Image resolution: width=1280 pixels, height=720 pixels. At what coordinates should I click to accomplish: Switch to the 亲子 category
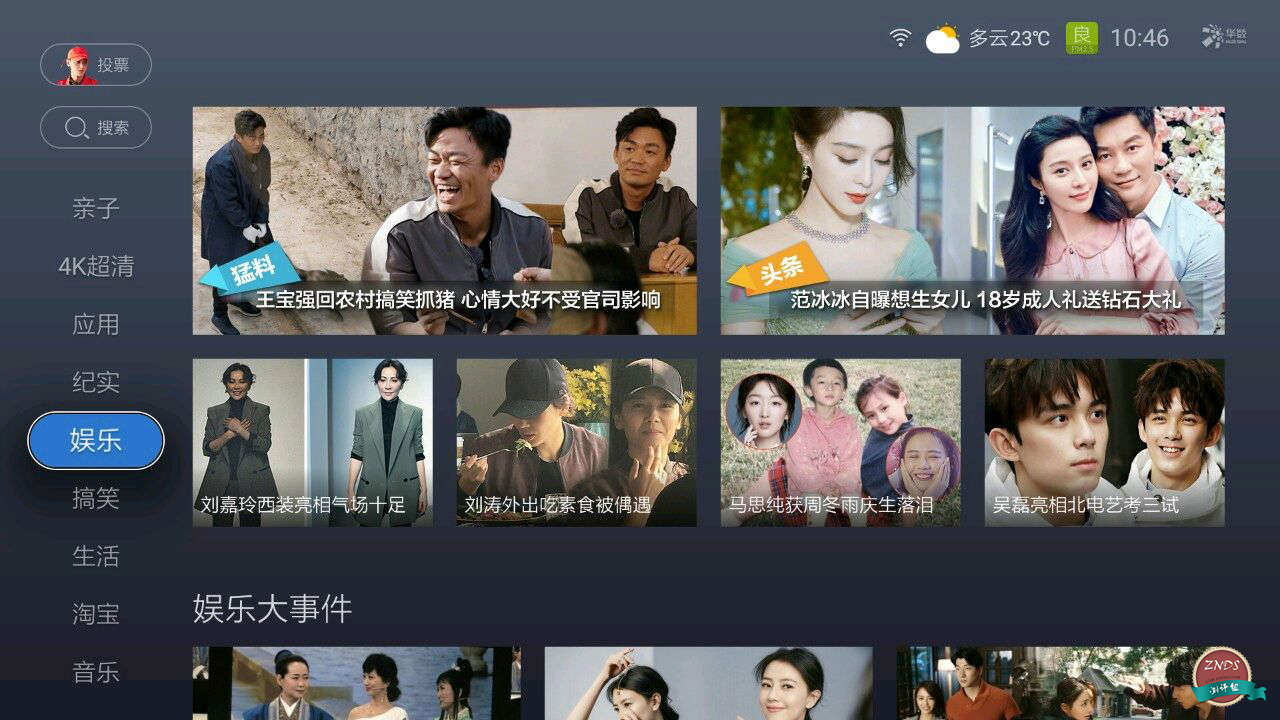tap(96, 208)
